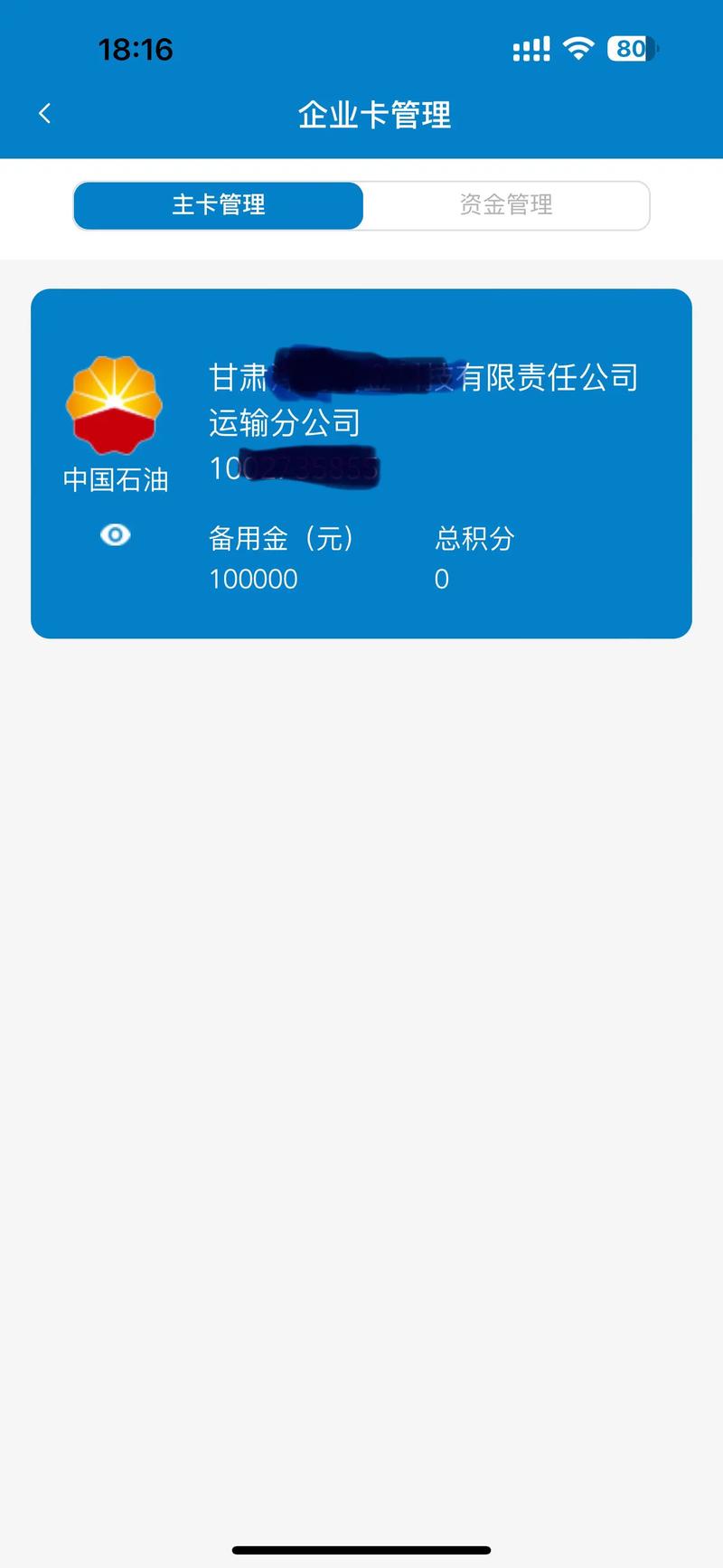Image resolution: width=723 pixels, height=1568 pixels.
Task: Open the blue enterprise card panel
Action: click(x=361, y=463)
